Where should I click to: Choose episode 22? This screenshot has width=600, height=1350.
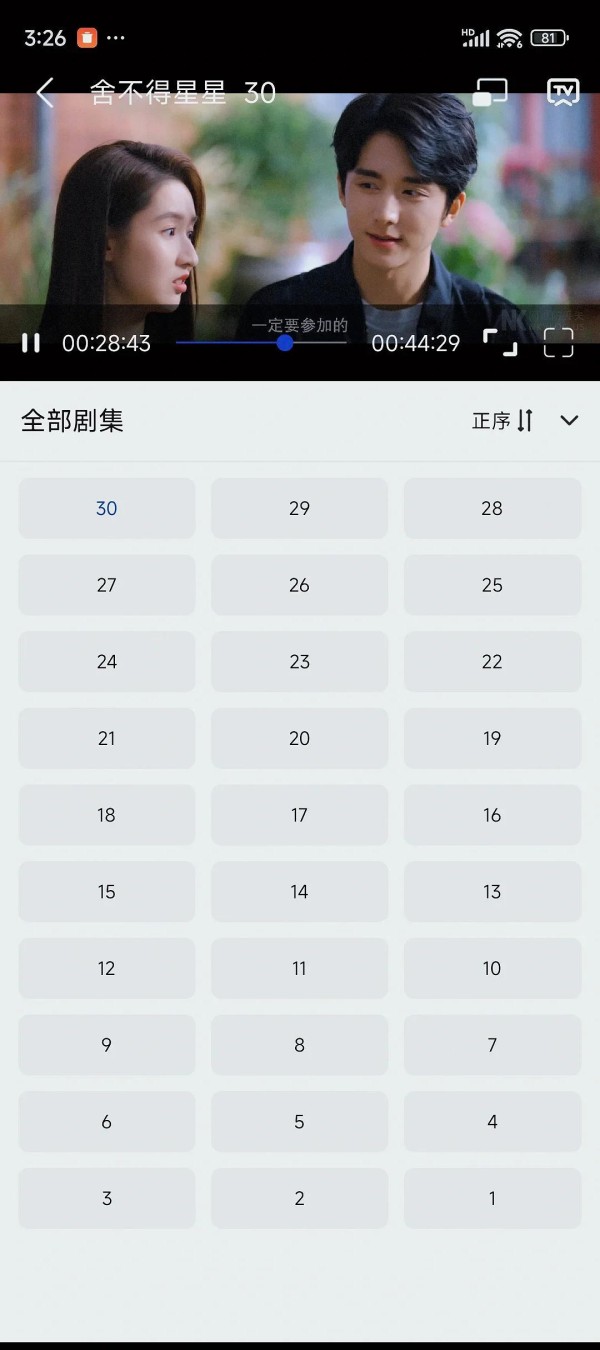(492, 662)
